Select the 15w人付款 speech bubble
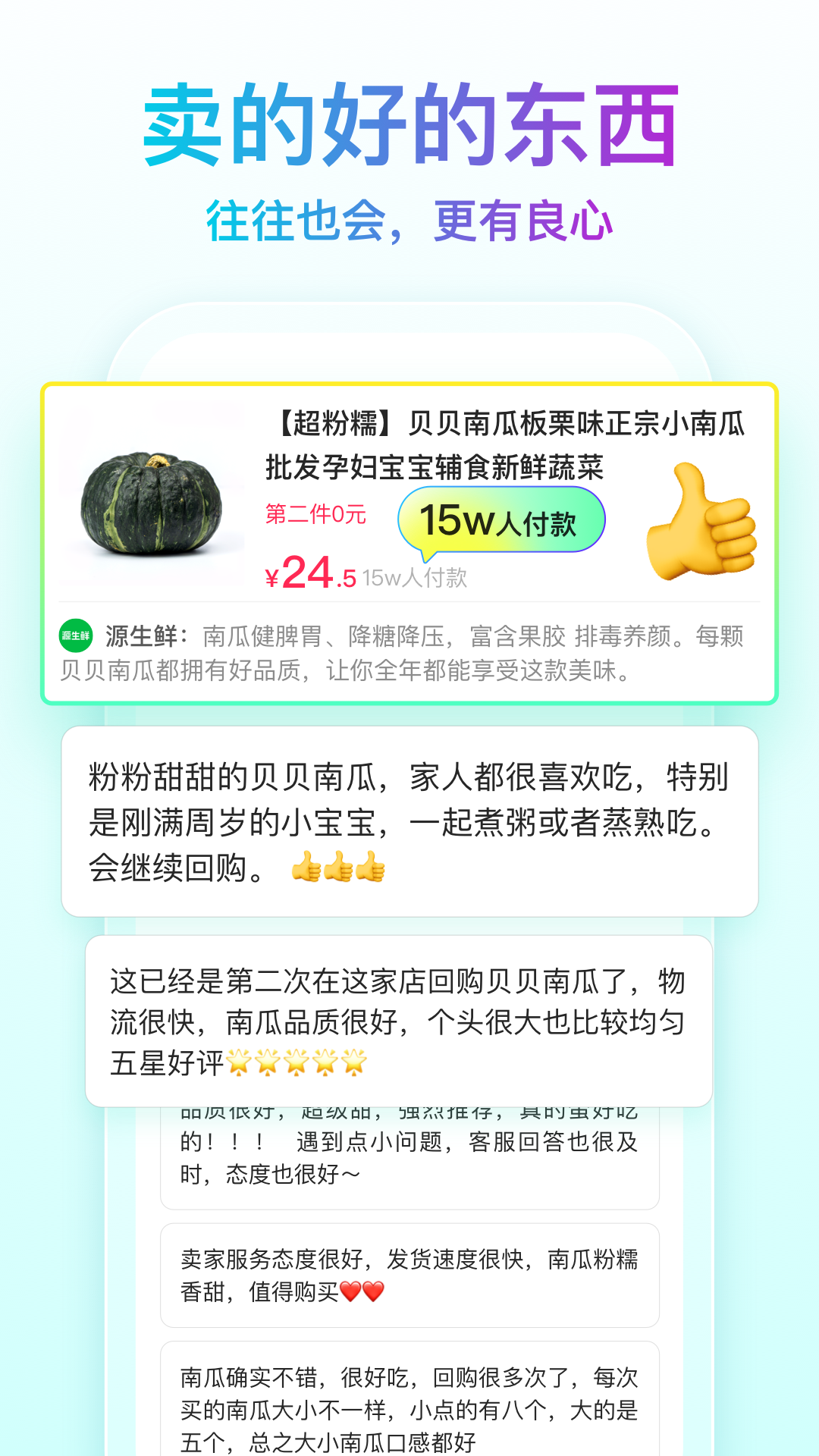819x1456 pixels. pos(502,518)
